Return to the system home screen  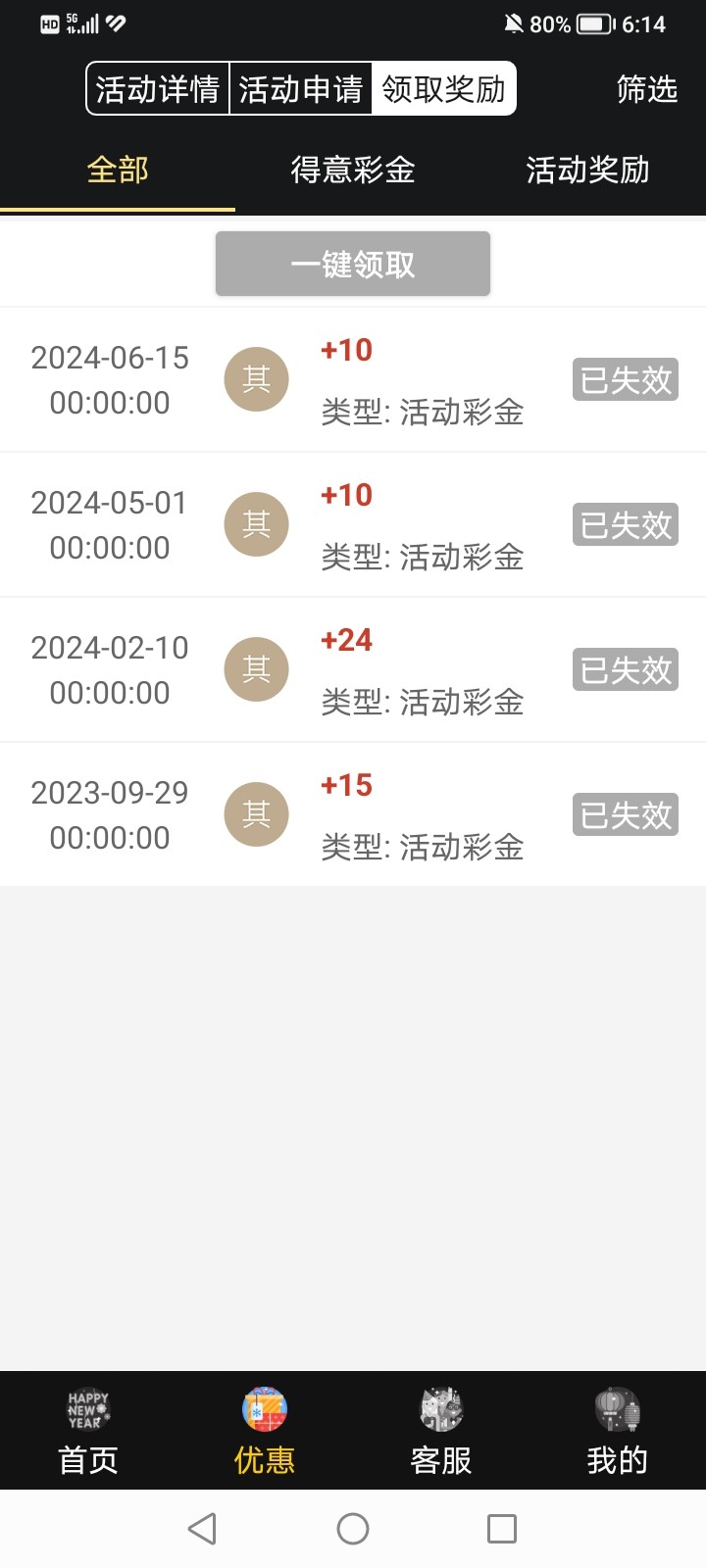353,1529
